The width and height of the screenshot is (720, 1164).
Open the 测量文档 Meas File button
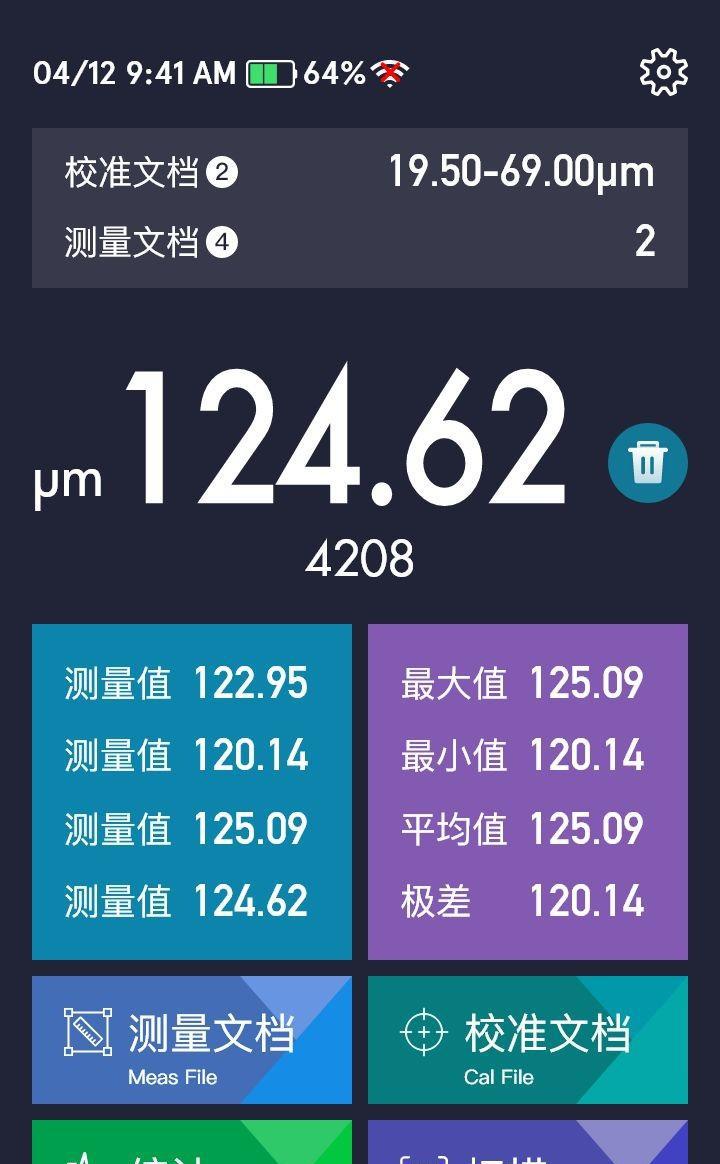click(x=192, y=1039)
